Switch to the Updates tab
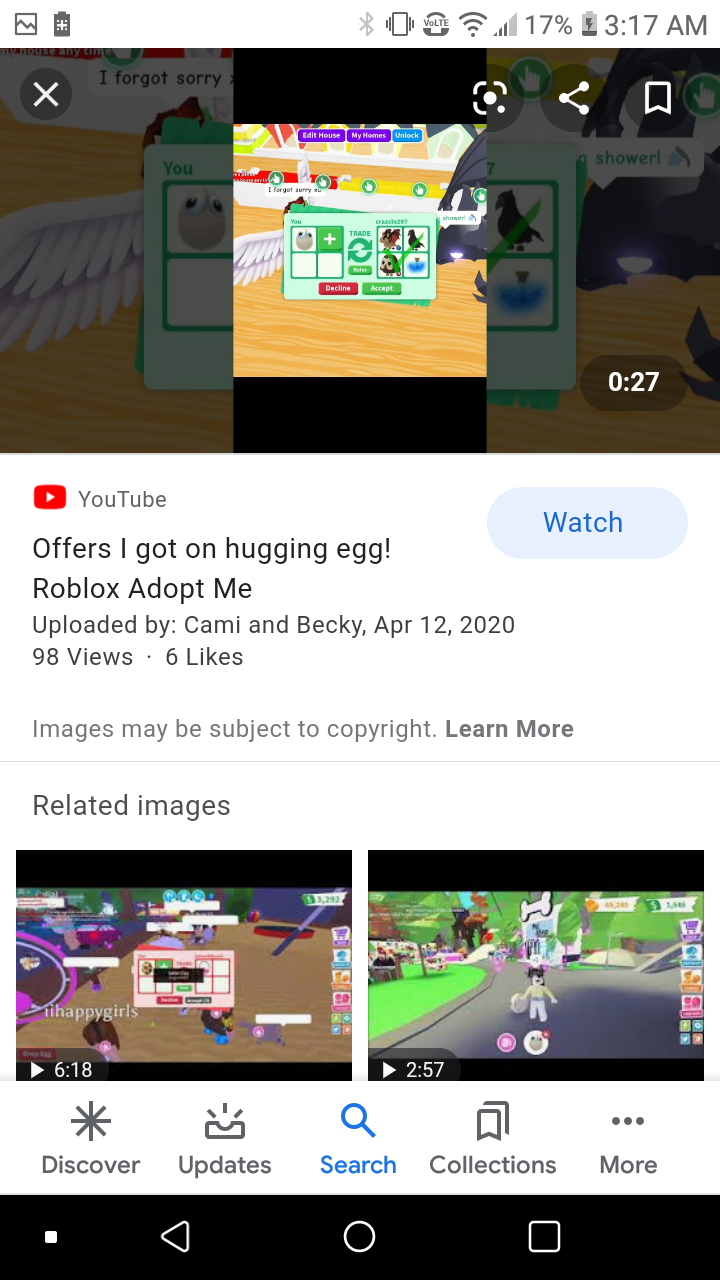Screen dimensions: 720x1280 point(225,1140)
